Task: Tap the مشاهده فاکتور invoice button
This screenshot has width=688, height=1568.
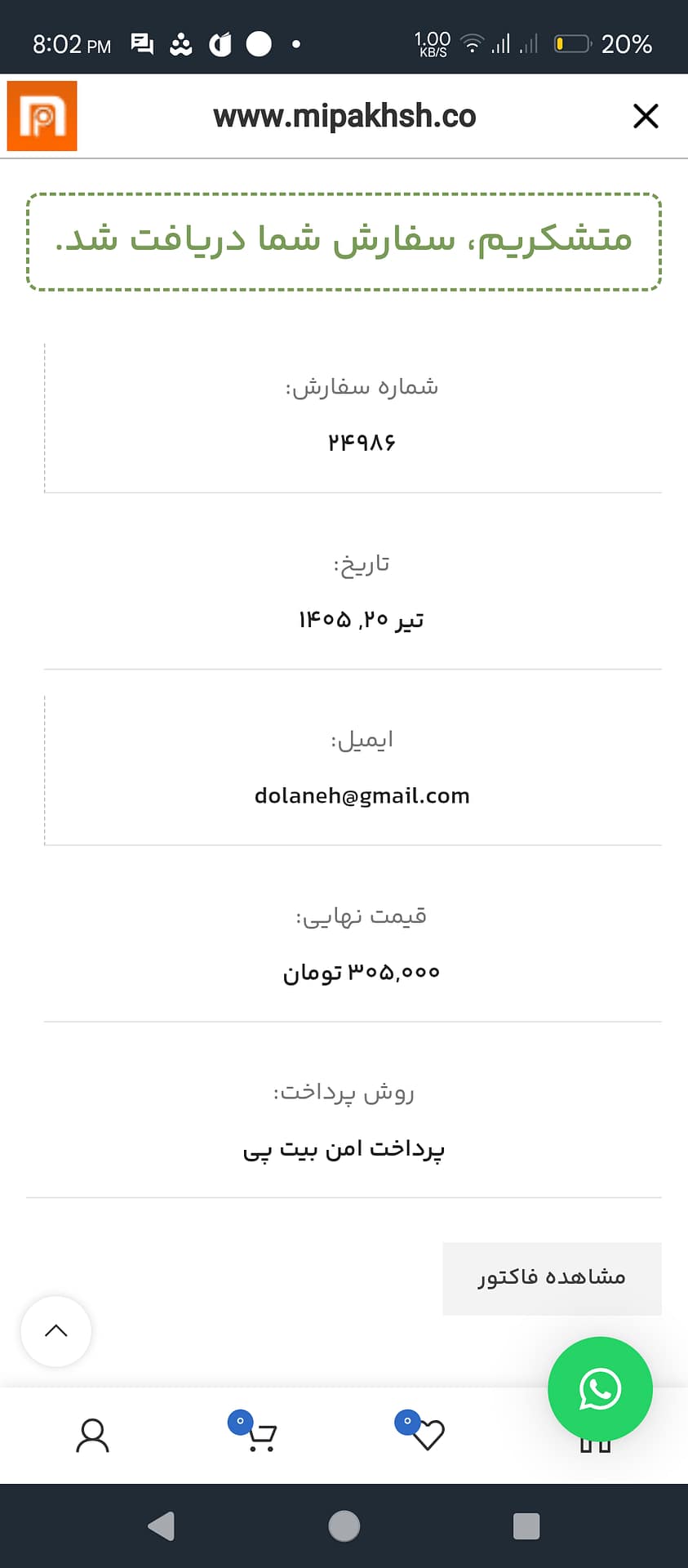Action: pyautogui.click(x=552, y=1278)
